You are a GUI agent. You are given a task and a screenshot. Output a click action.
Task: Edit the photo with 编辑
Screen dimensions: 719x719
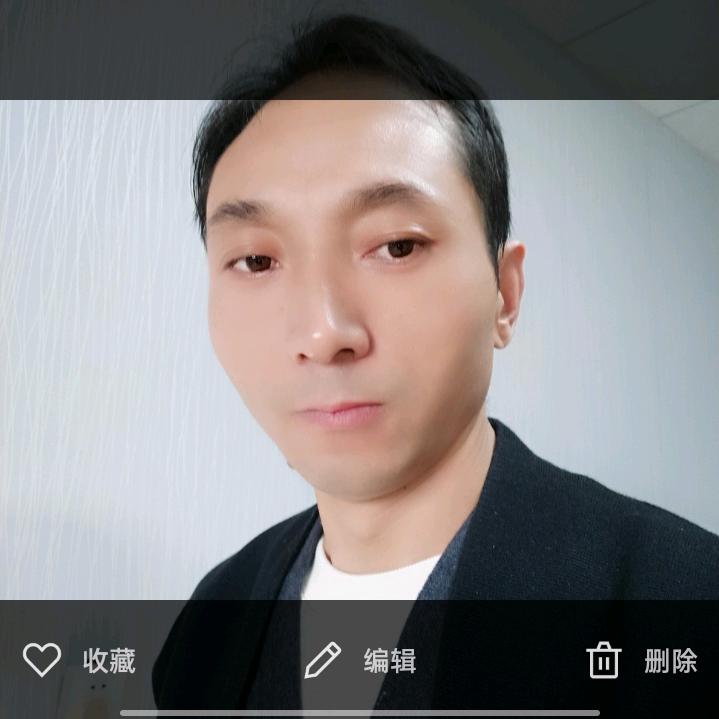tap(360, 660)
